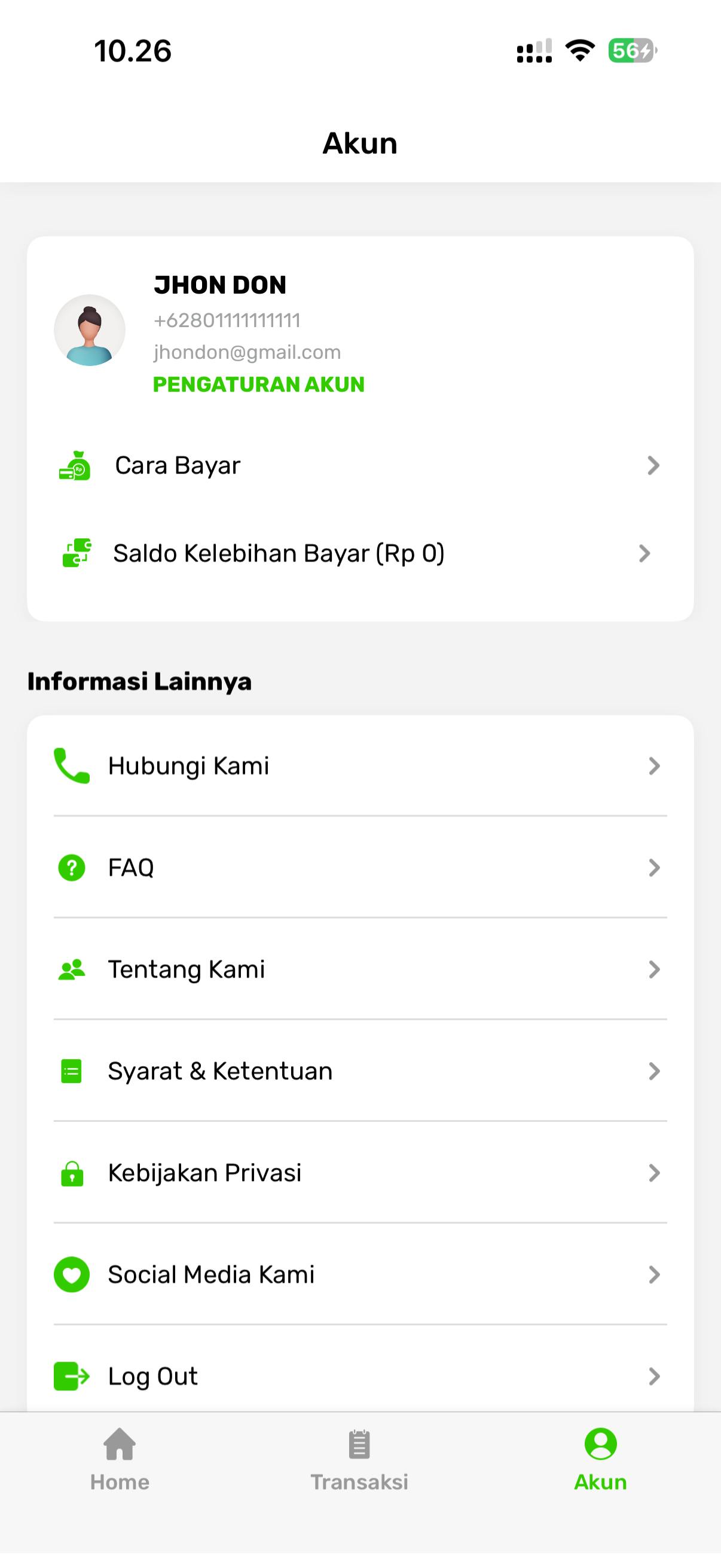Open Kebijakan Privasi
721x1568 pixels.
click(359, 1172)
